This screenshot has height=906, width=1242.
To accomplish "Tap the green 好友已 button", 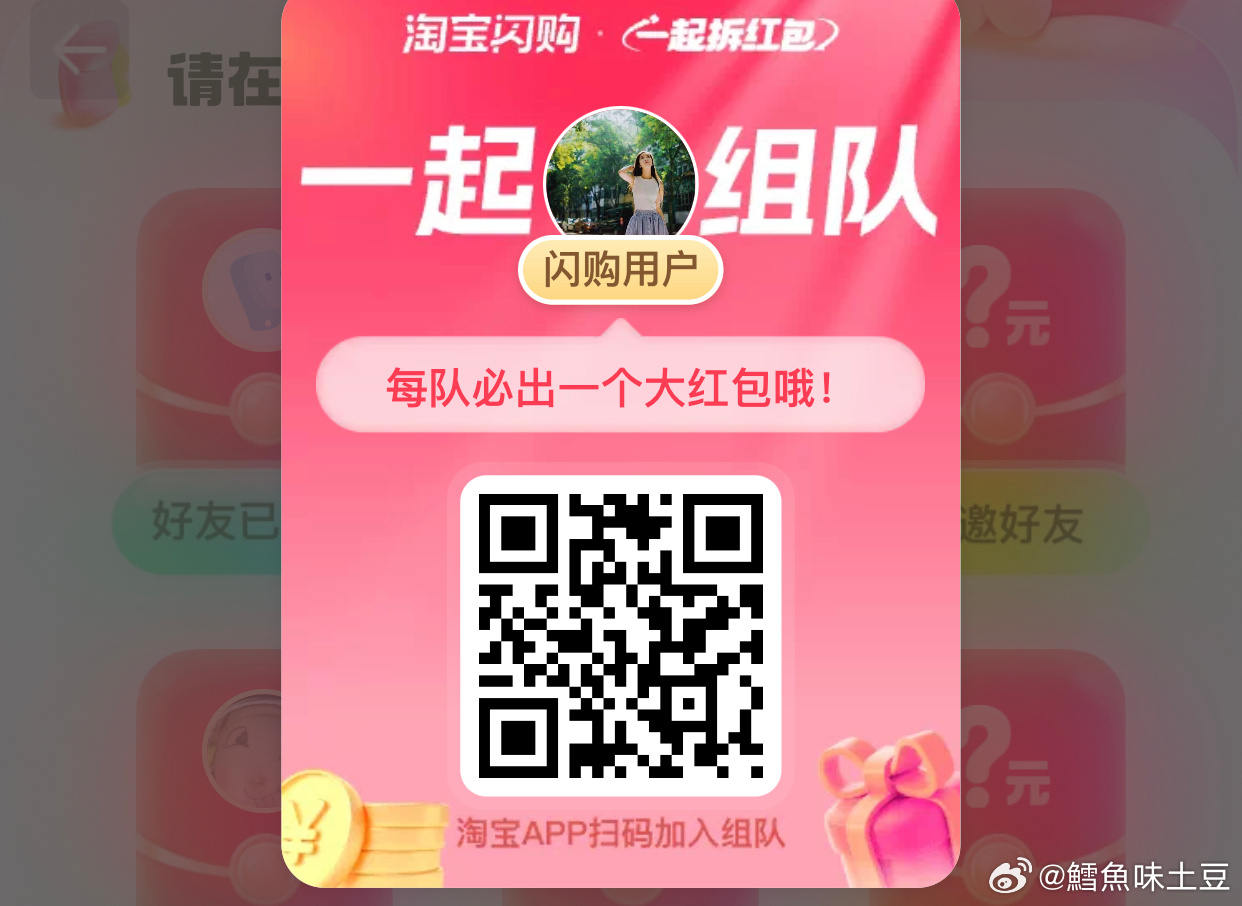I will pyautogui.click(x=200, y=522).
